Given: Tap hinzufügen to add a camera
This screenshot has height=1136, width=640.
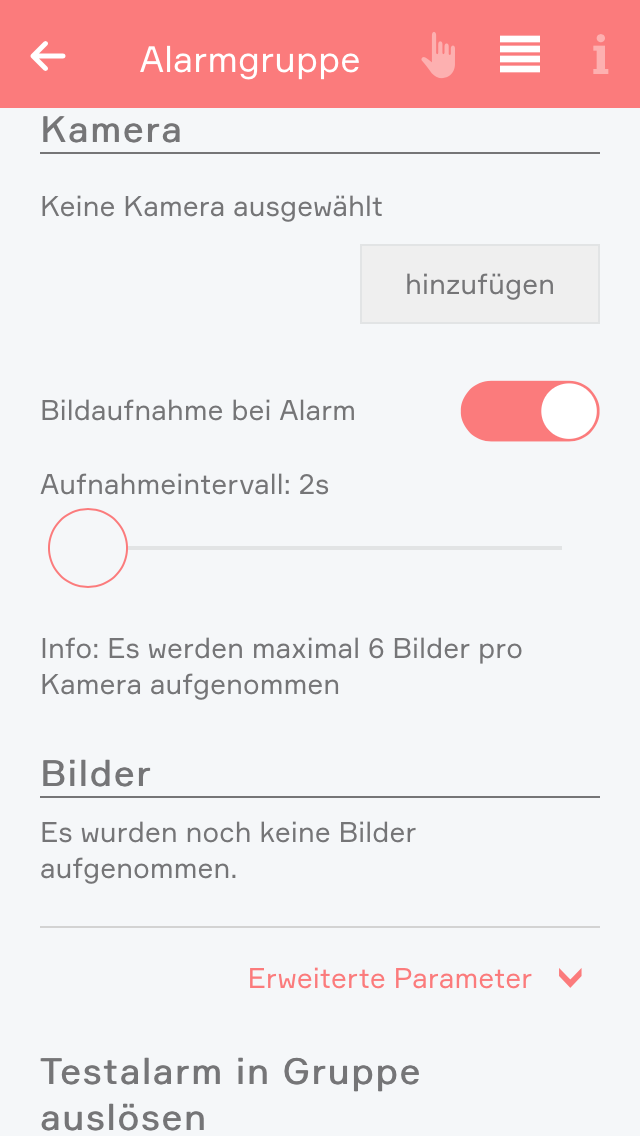Looking at the screenshot, I should [x=480, y=284].
